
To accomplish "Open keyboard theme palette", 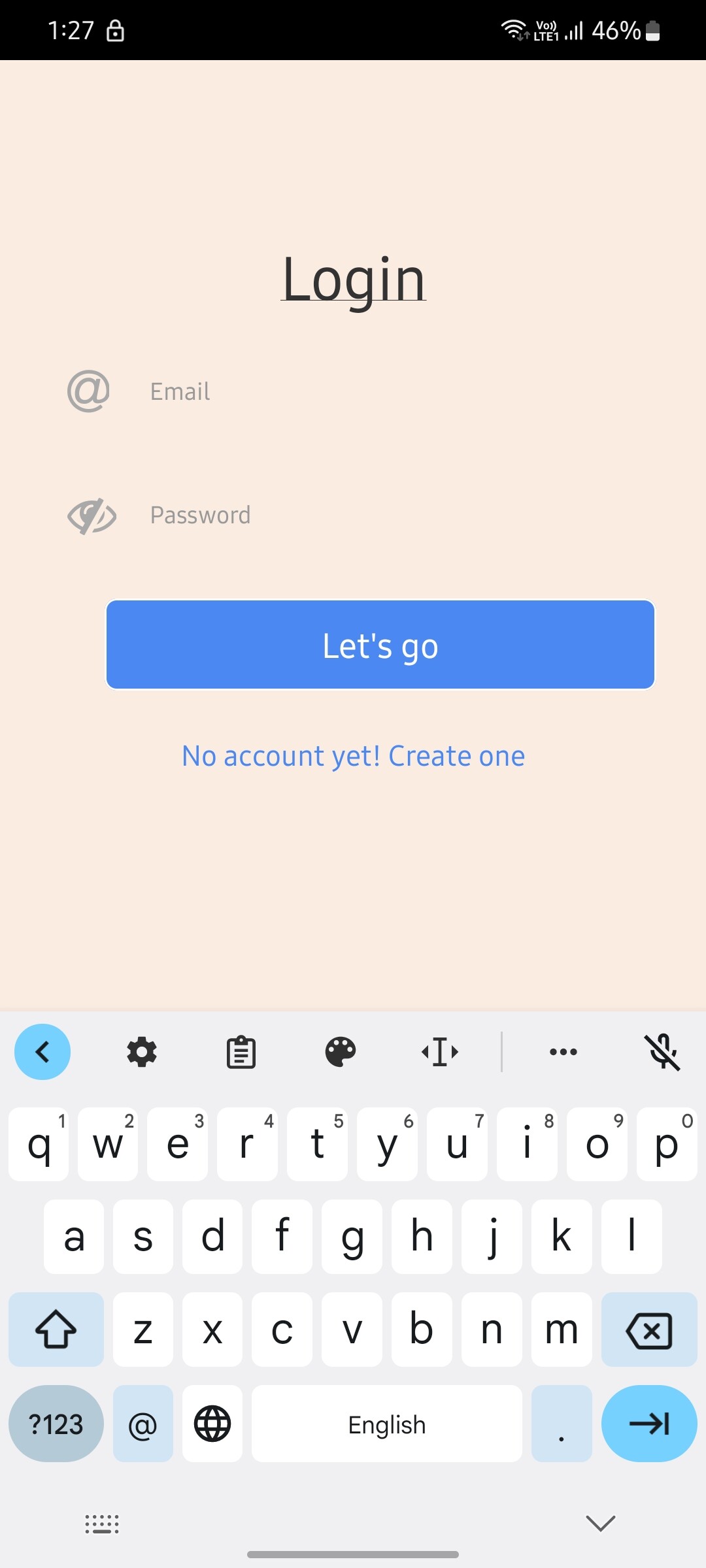I will point(341,1052).
